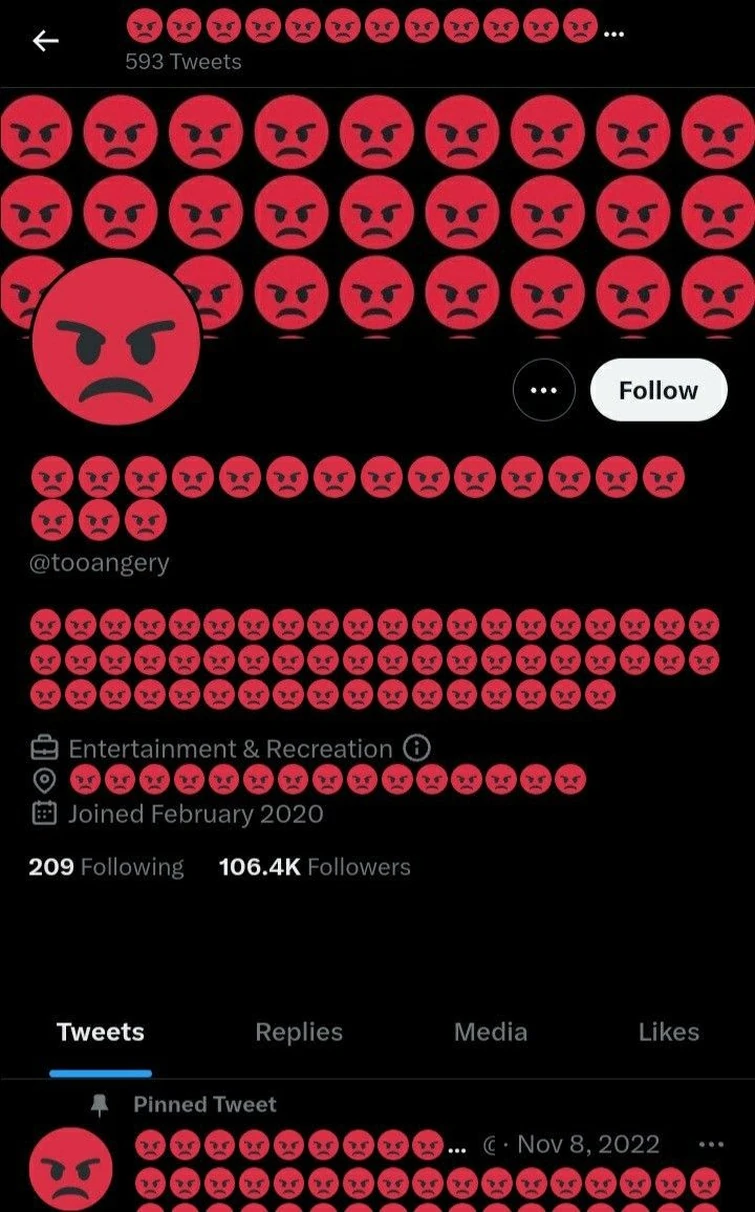This screenshot has width=755, height=1212.
Task: Switch to the Media tab
Action: 490,1032
